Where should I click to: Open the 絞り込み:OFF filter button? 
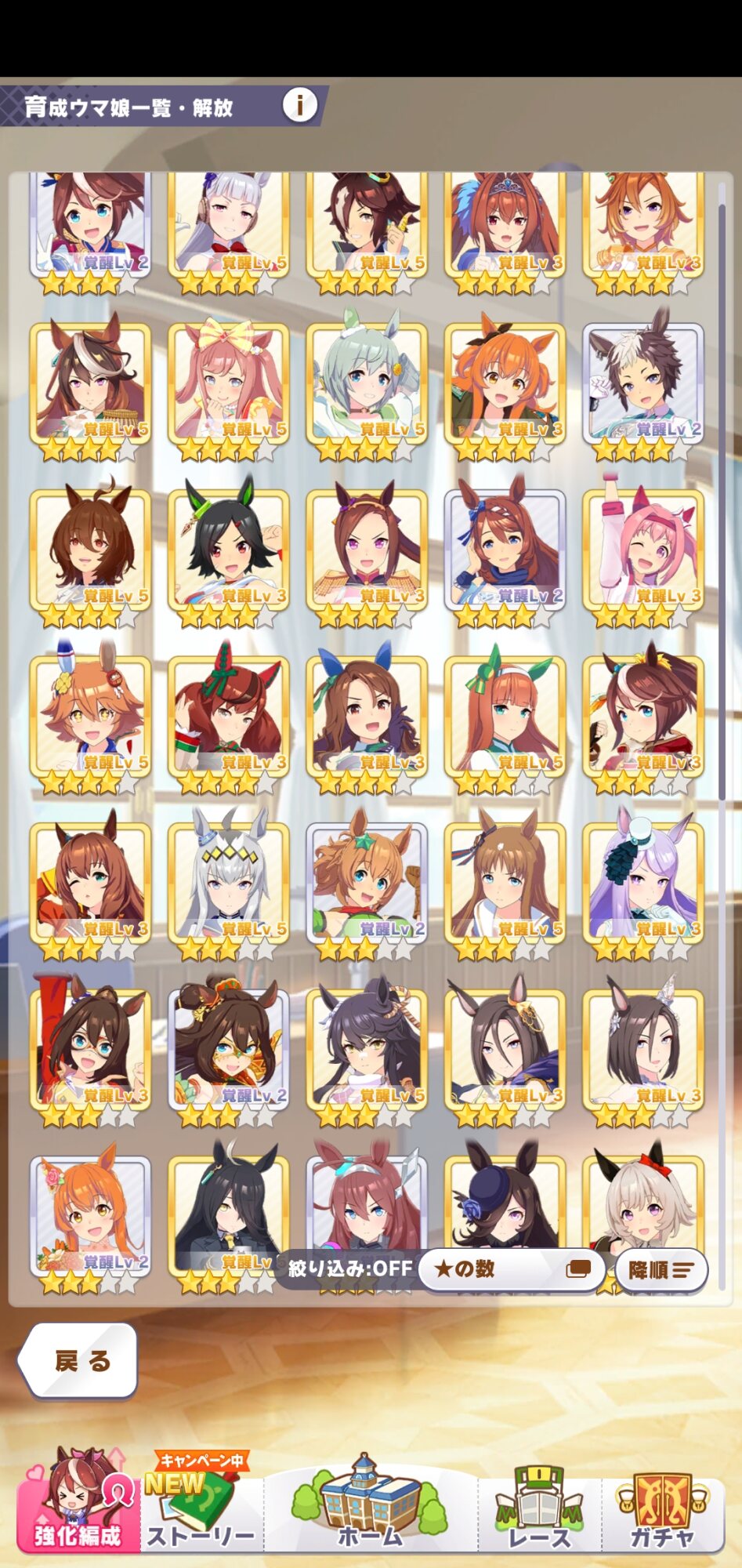click(x=349, y=1269)
